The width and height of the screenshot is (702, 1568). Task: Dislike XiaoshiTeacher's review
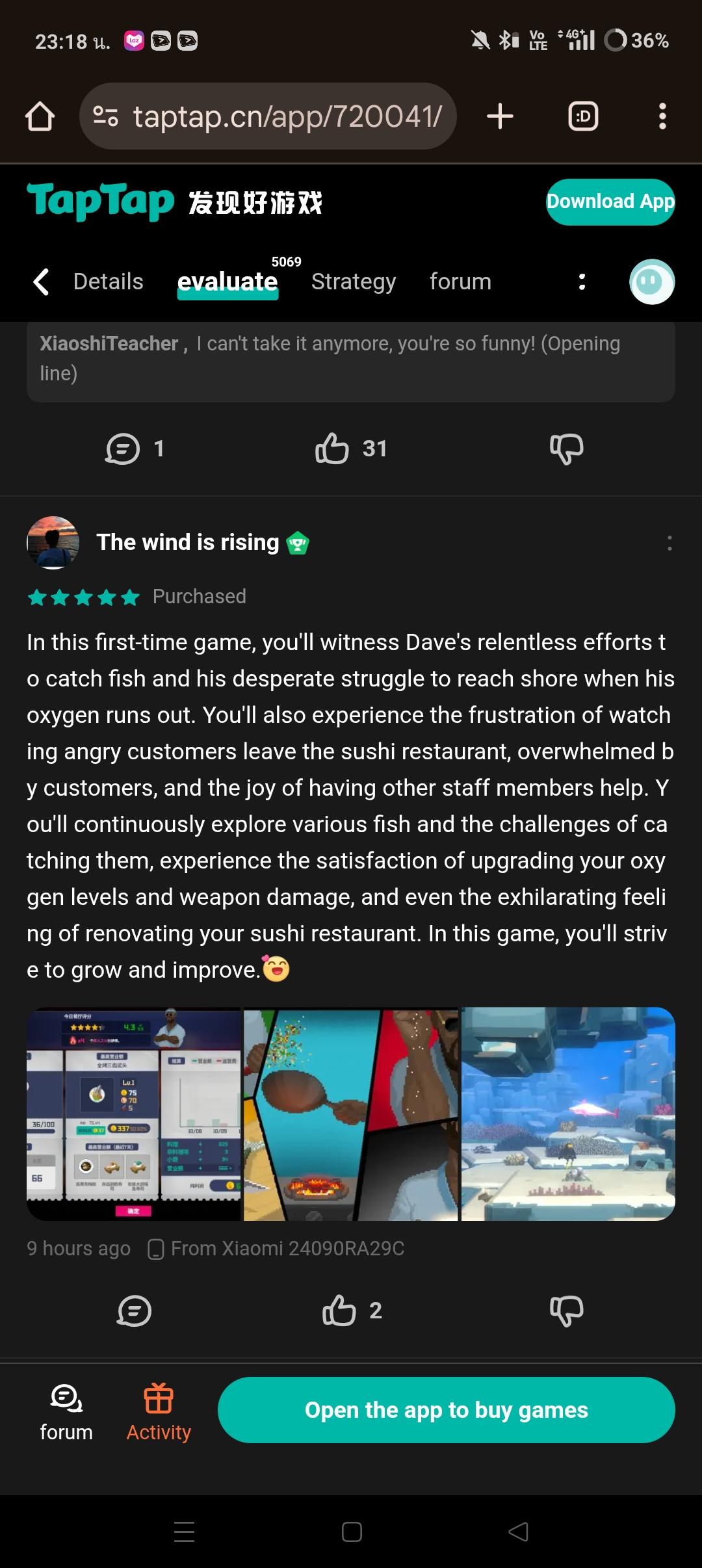pyautogui.click(x=567, y=447)
